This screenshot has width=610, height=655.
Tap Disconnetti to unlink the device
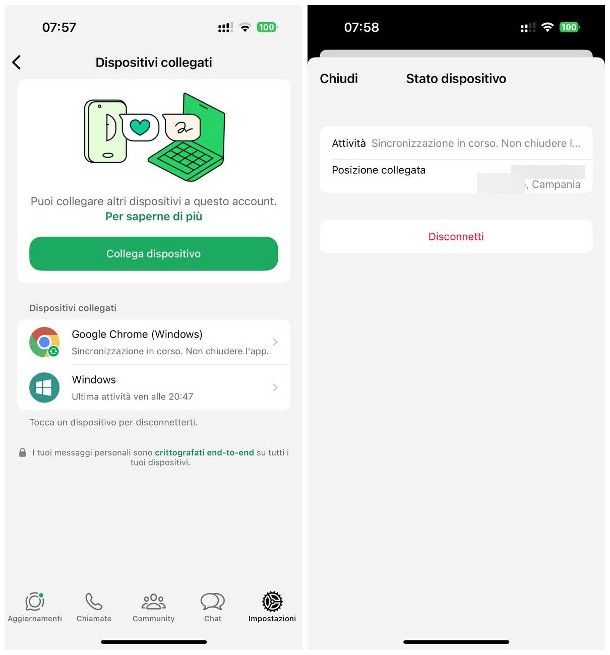[x=456, y=237]
